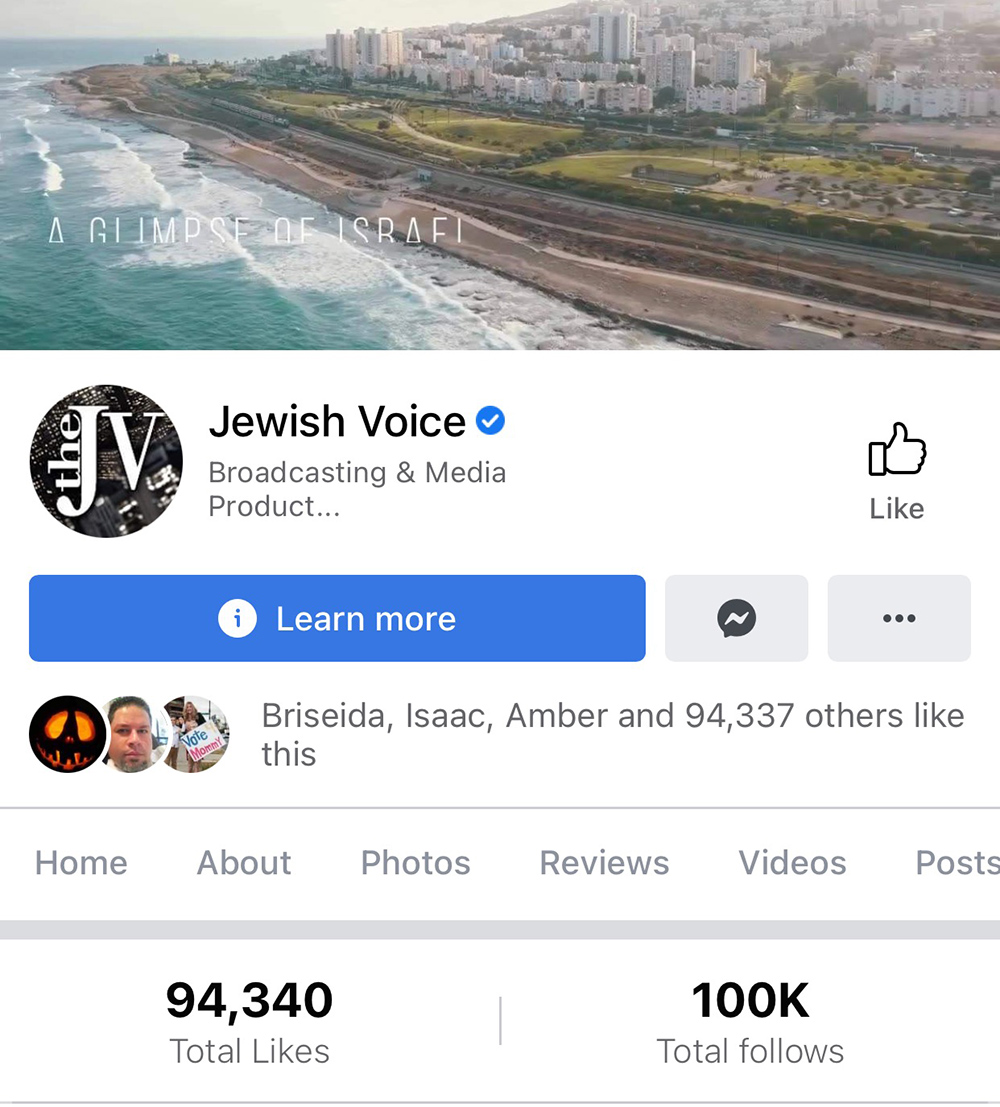Screen dimensions: 1000x1107
Task: Select the Posts tab
Action: point(955,862)
